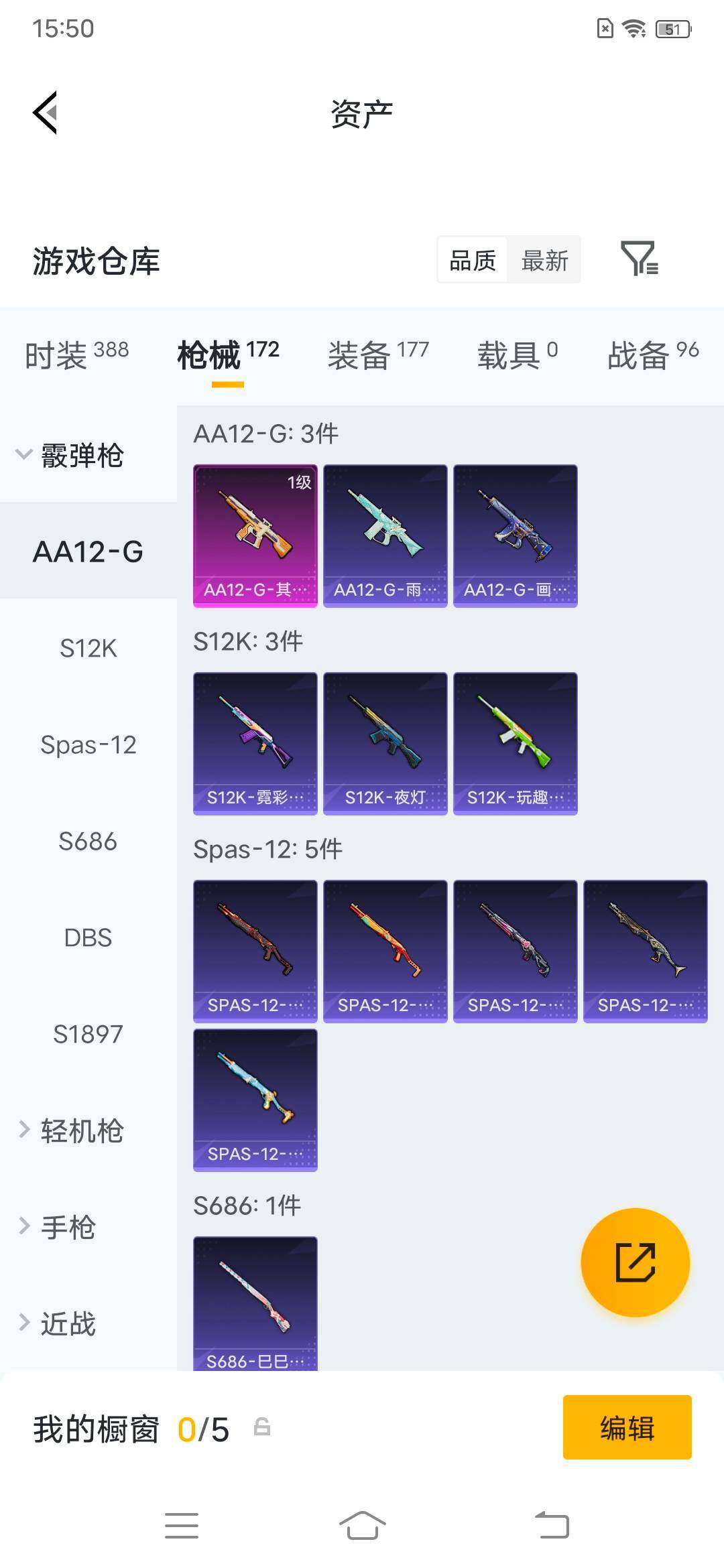Screen dimensions: 724x1568
Task: Expand the 轻机枪 category
Action: (70, 1130)
